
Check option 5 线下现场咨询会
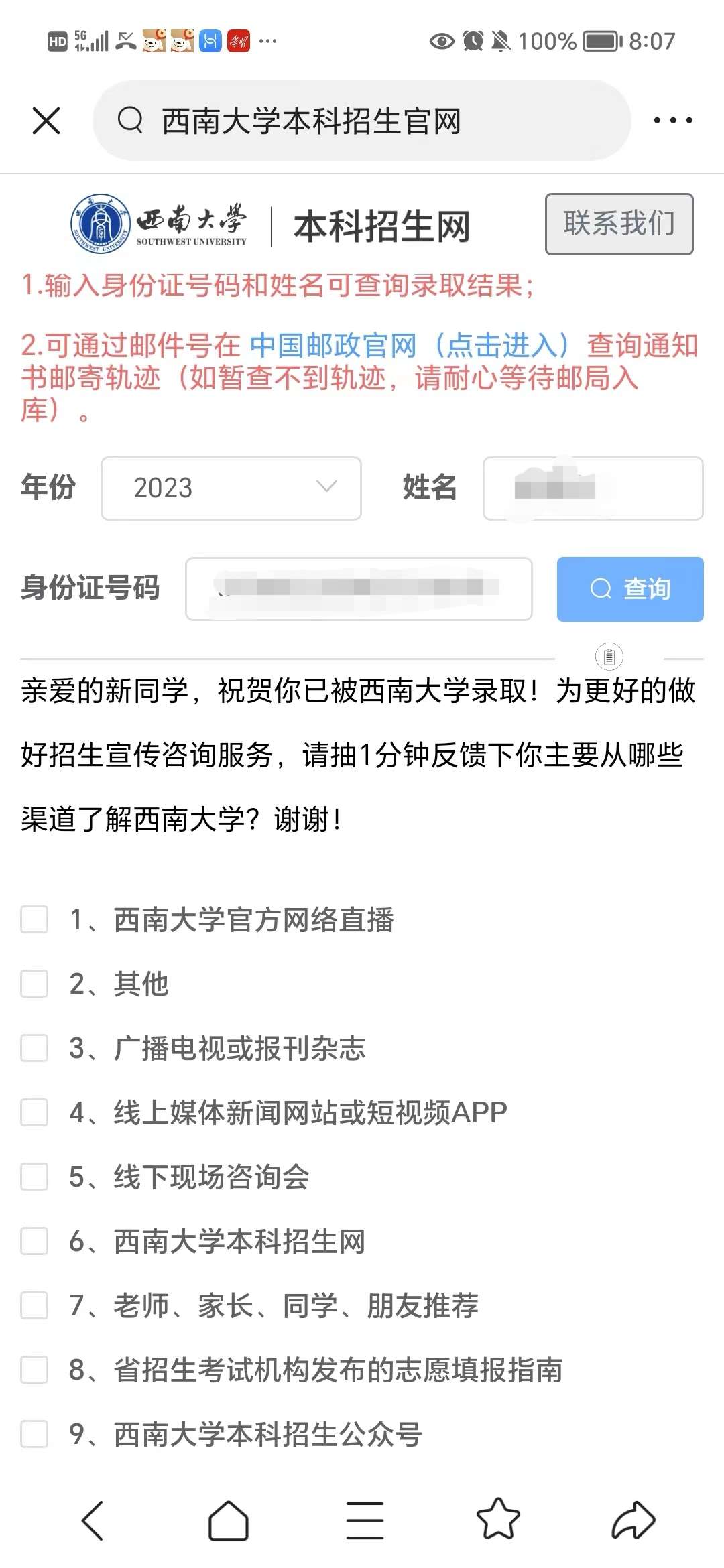click(x=34, y=1177)
